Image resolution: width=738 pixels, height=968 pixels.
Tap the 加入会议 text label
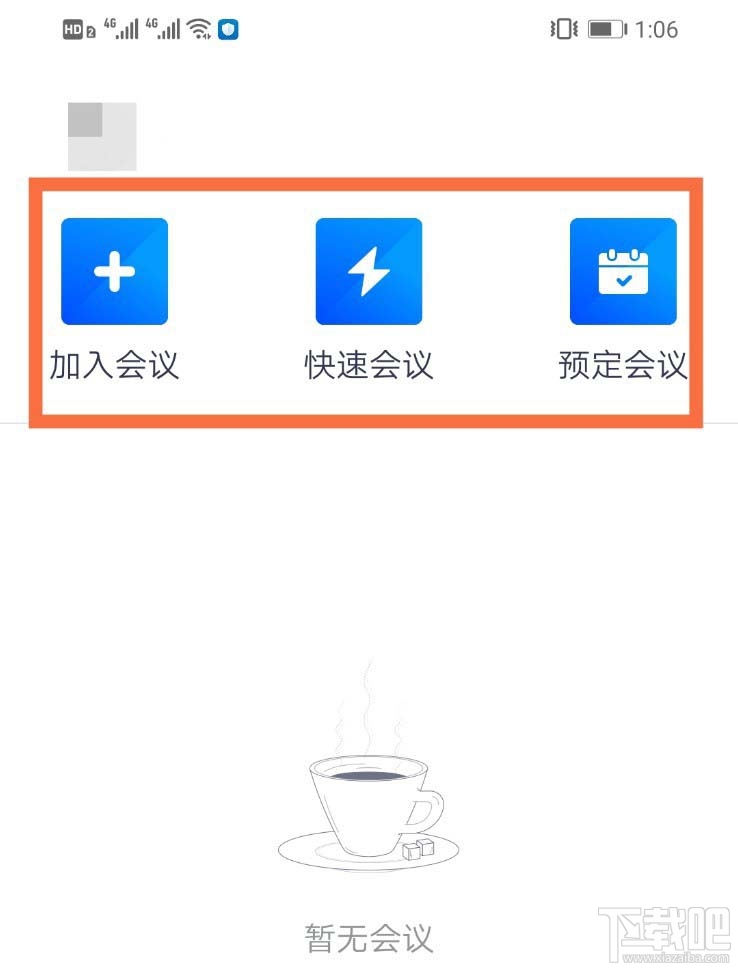(114, 365)
